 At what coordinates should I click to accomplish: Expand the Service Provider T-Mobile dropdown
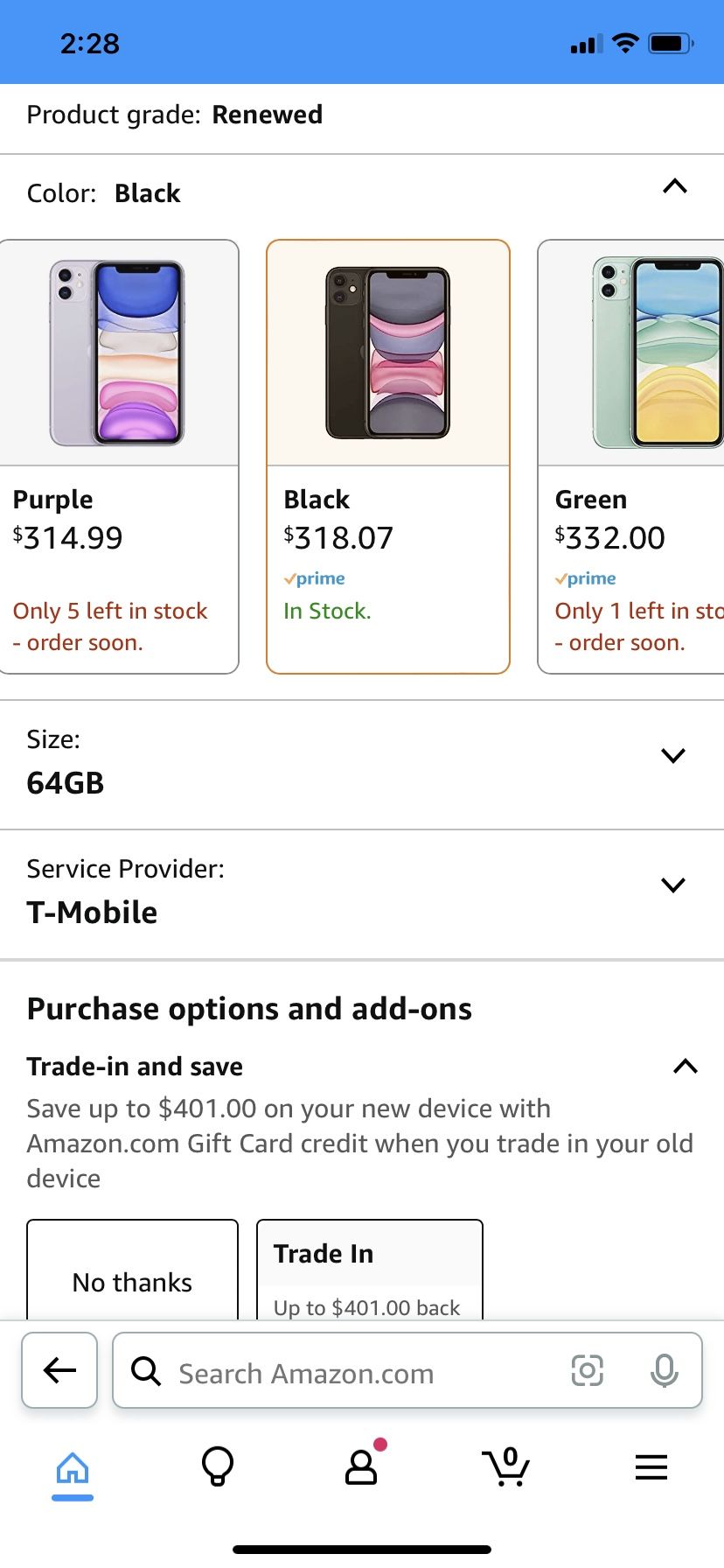[672, 885]
